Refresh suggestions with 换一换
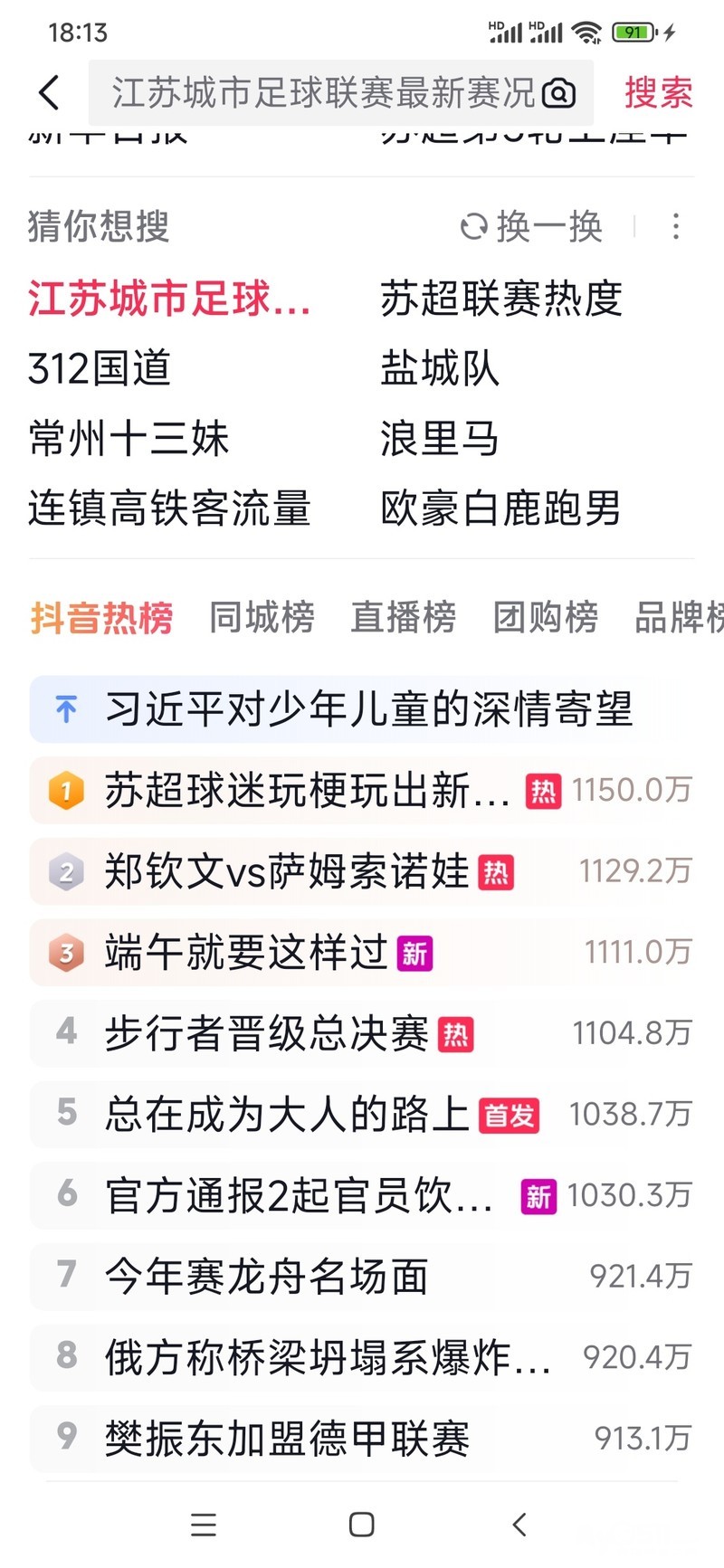 point(532,226)
